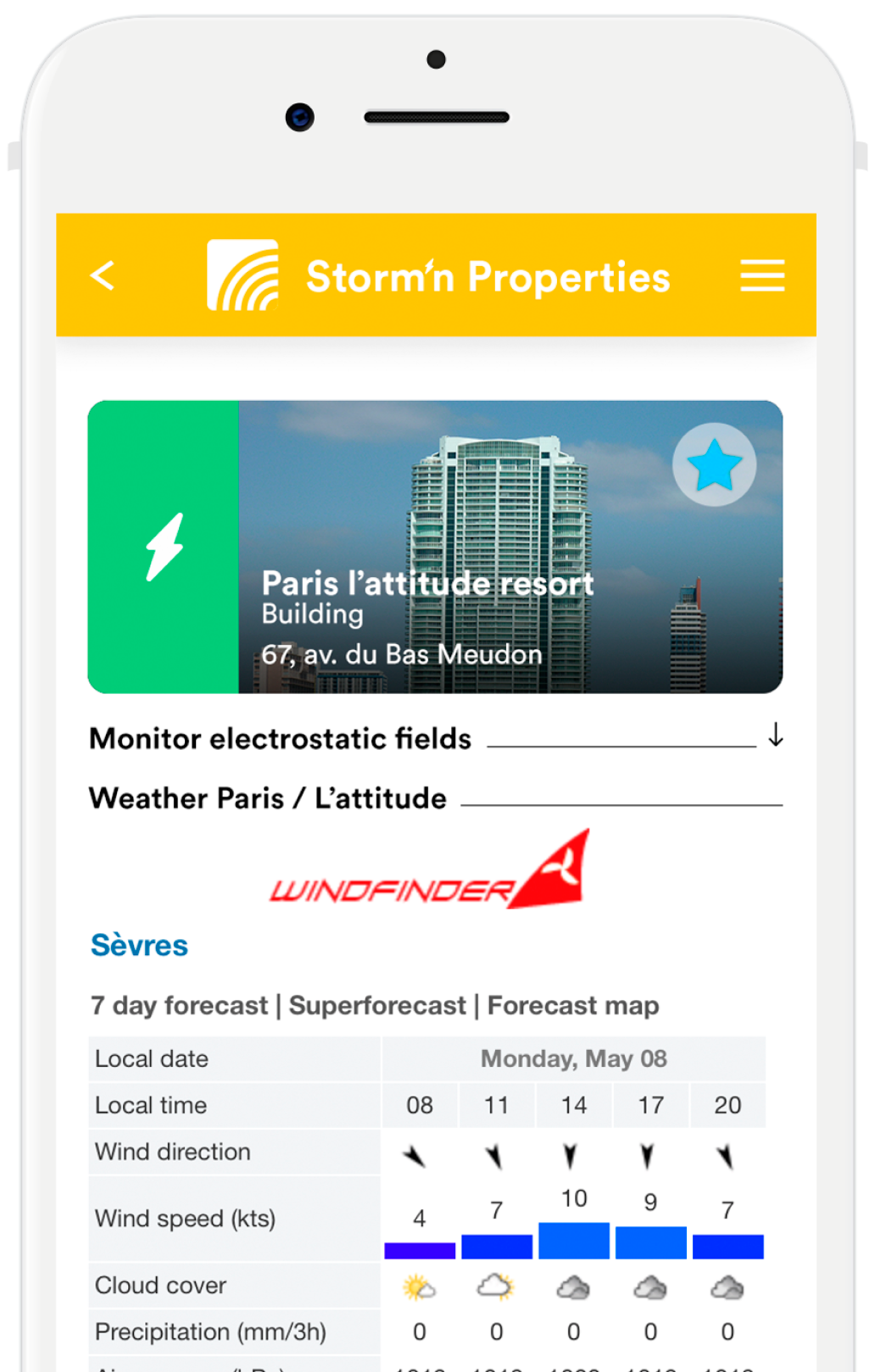The height and width of the screenshot is (1372, 875).
Task: Toggle the favorite star on the resort
Action: (x=714, y=464)
